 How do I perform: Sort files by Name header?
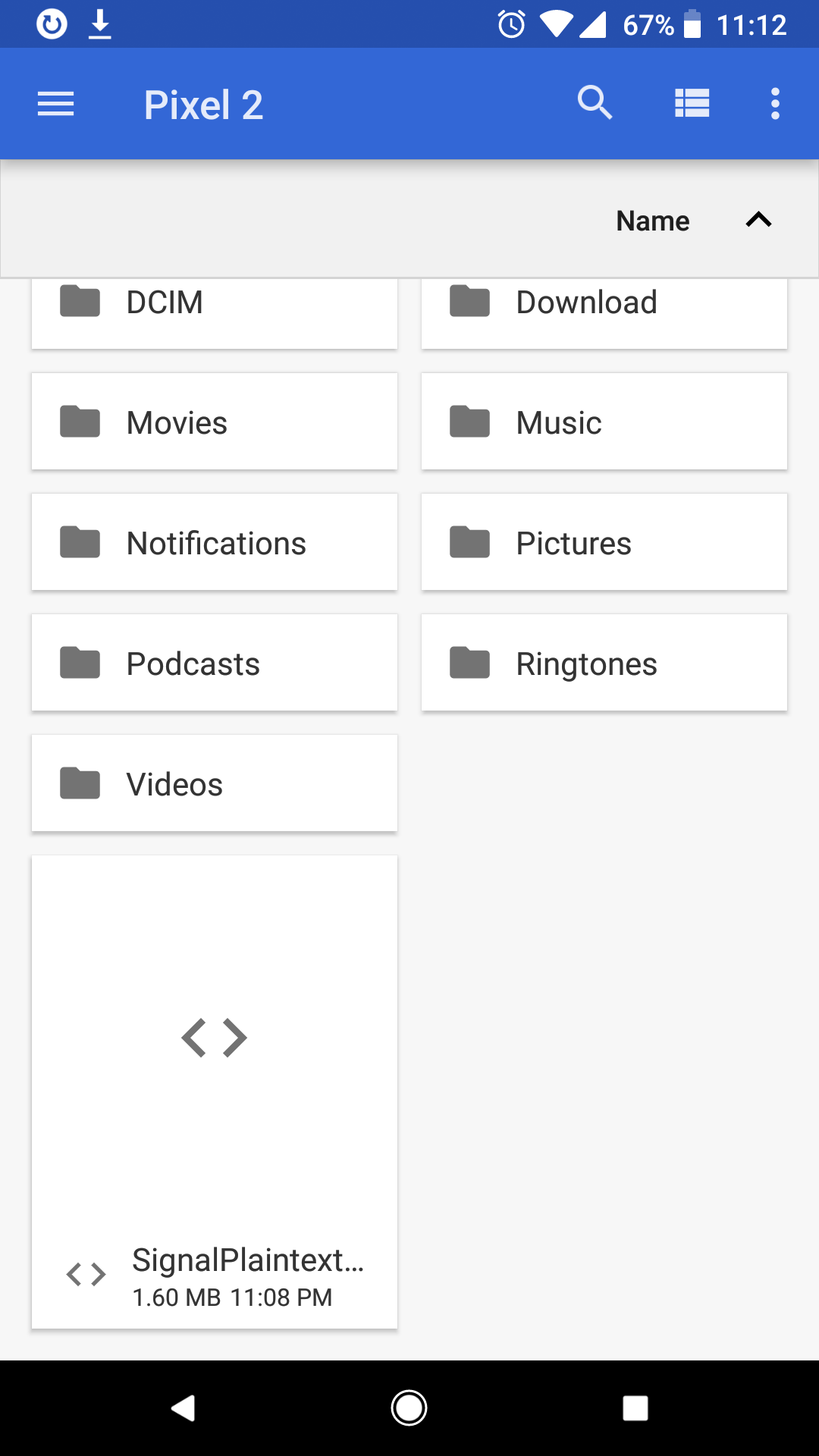(x=652, y=221)
